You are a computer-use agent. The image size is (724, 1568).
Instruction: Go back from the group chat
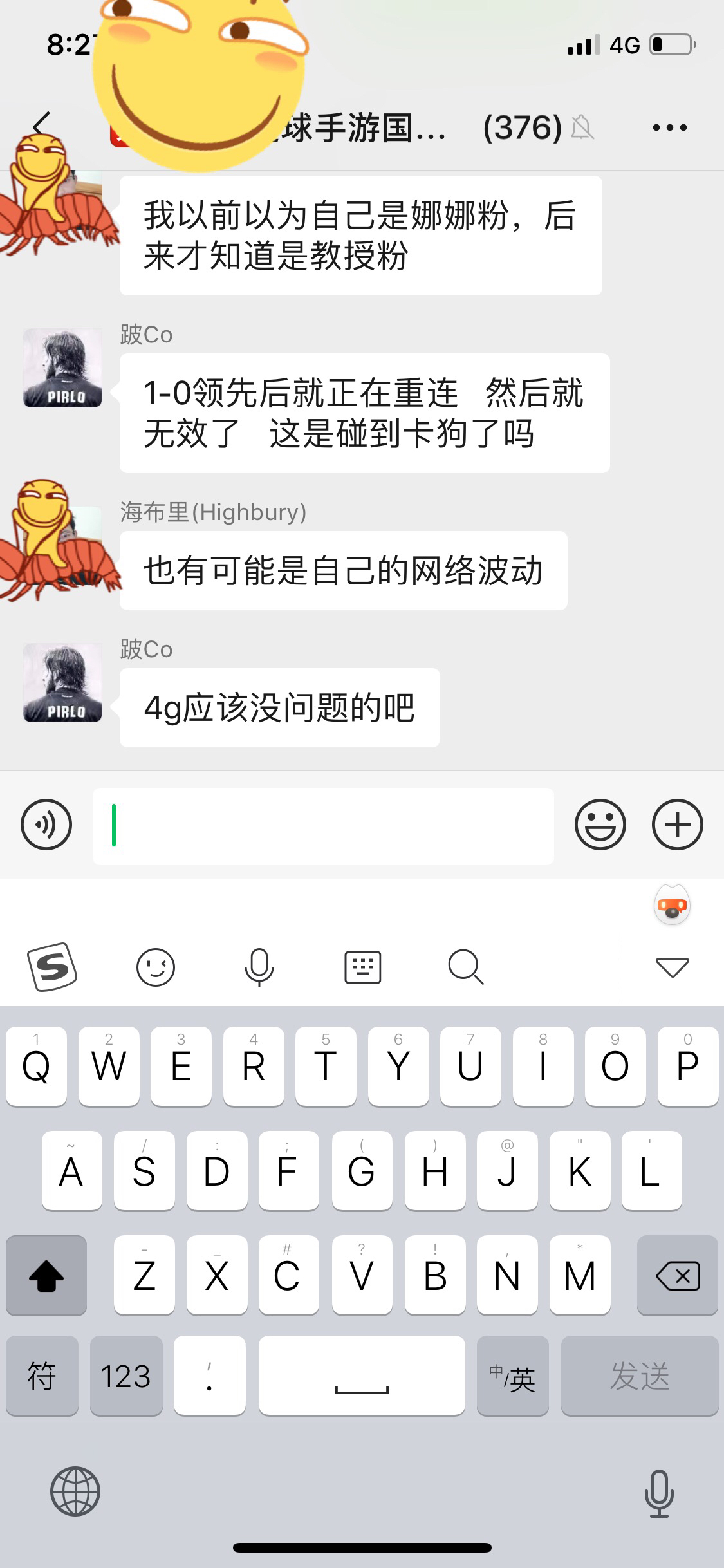point(42,126)
